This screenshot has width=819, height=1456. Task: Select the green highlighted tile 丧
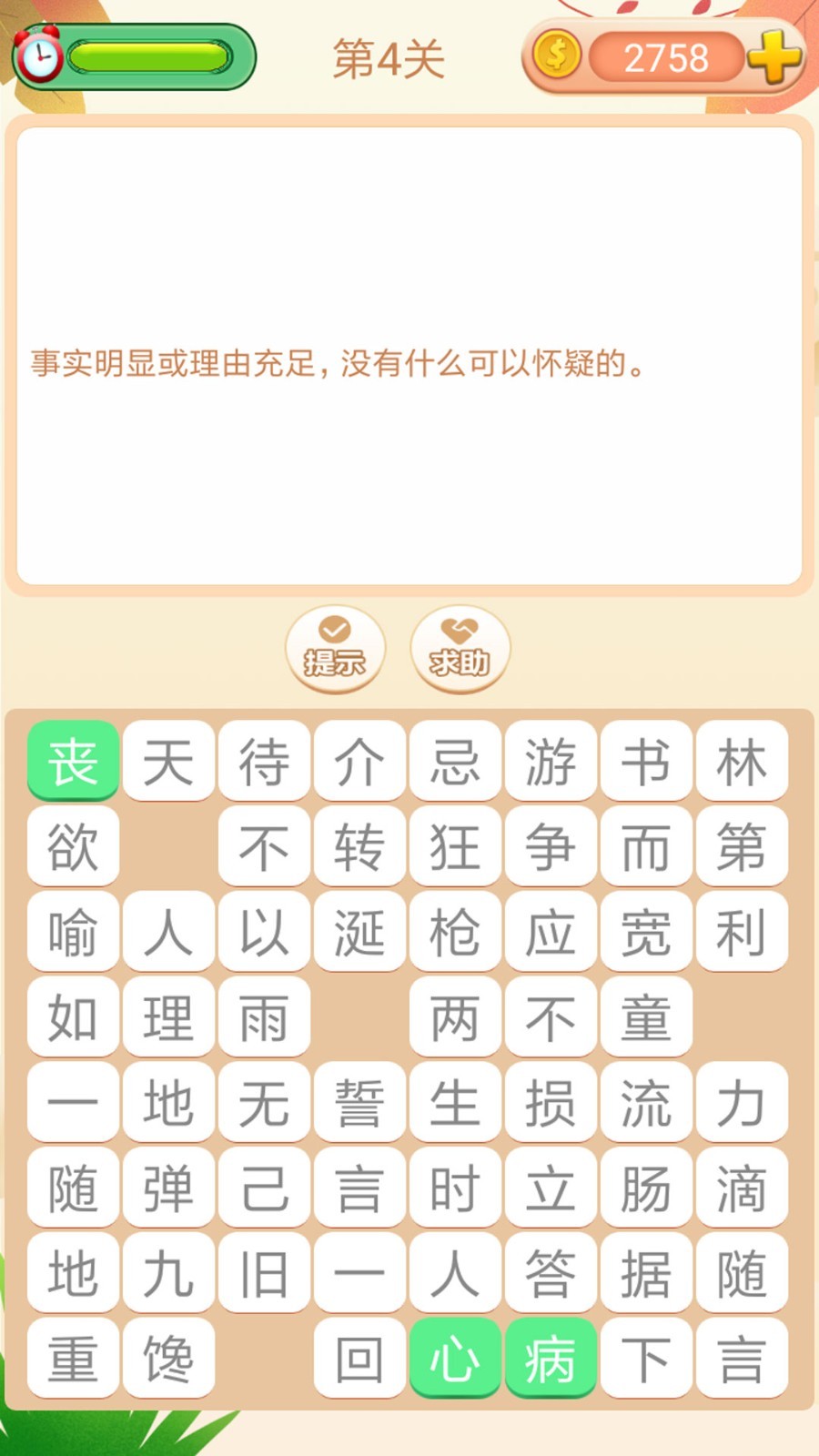[x=72, y=762]
